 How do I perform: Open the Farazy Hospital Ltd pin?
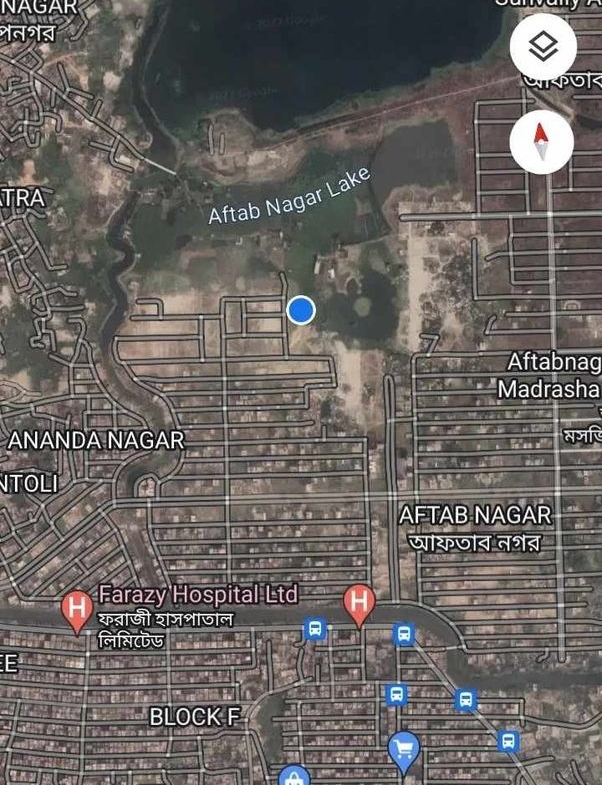click(x=77, y=609)
